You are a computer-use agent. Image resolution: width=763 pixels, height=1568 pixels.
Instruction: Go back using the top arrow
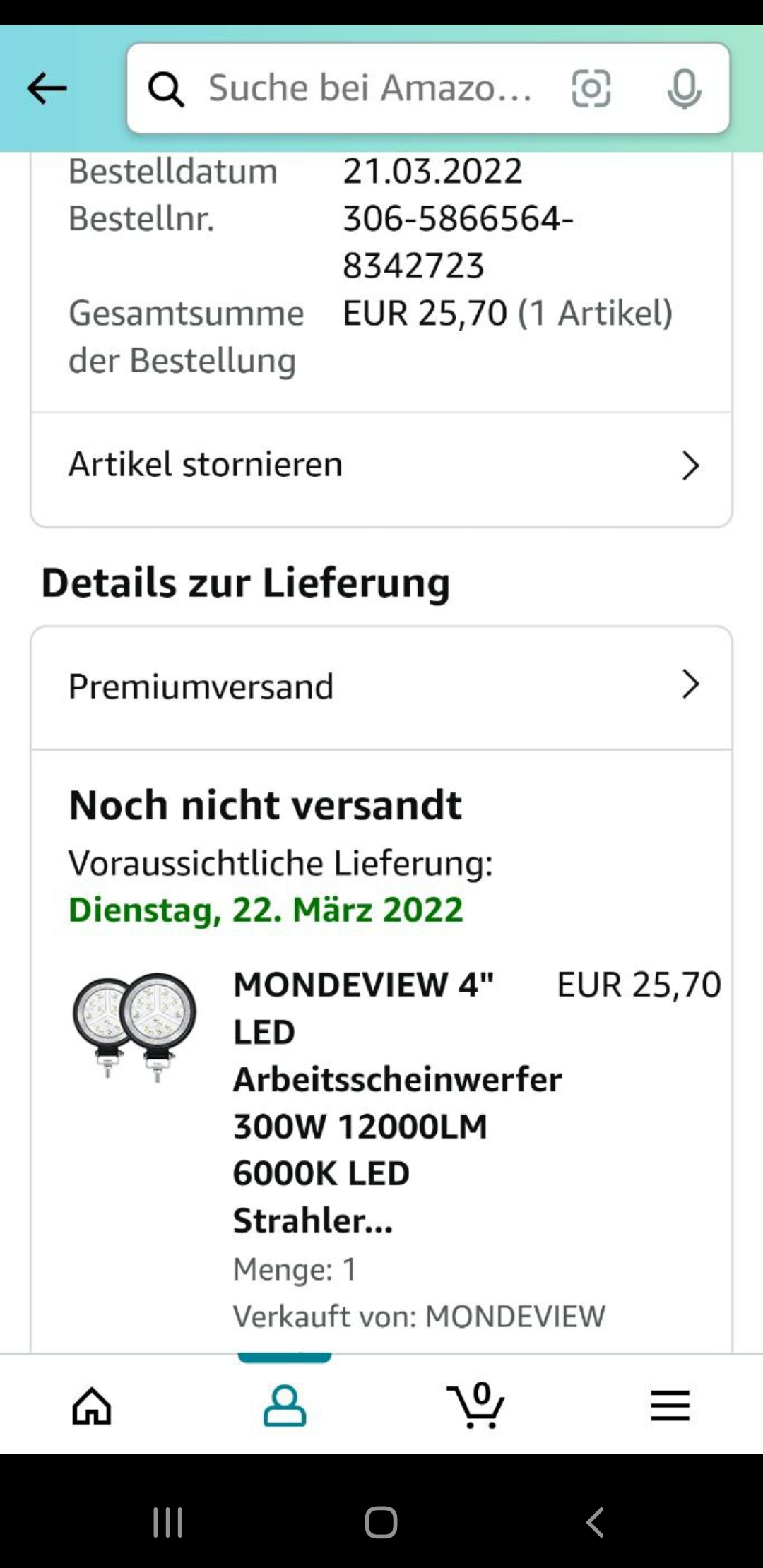(47, 89)
